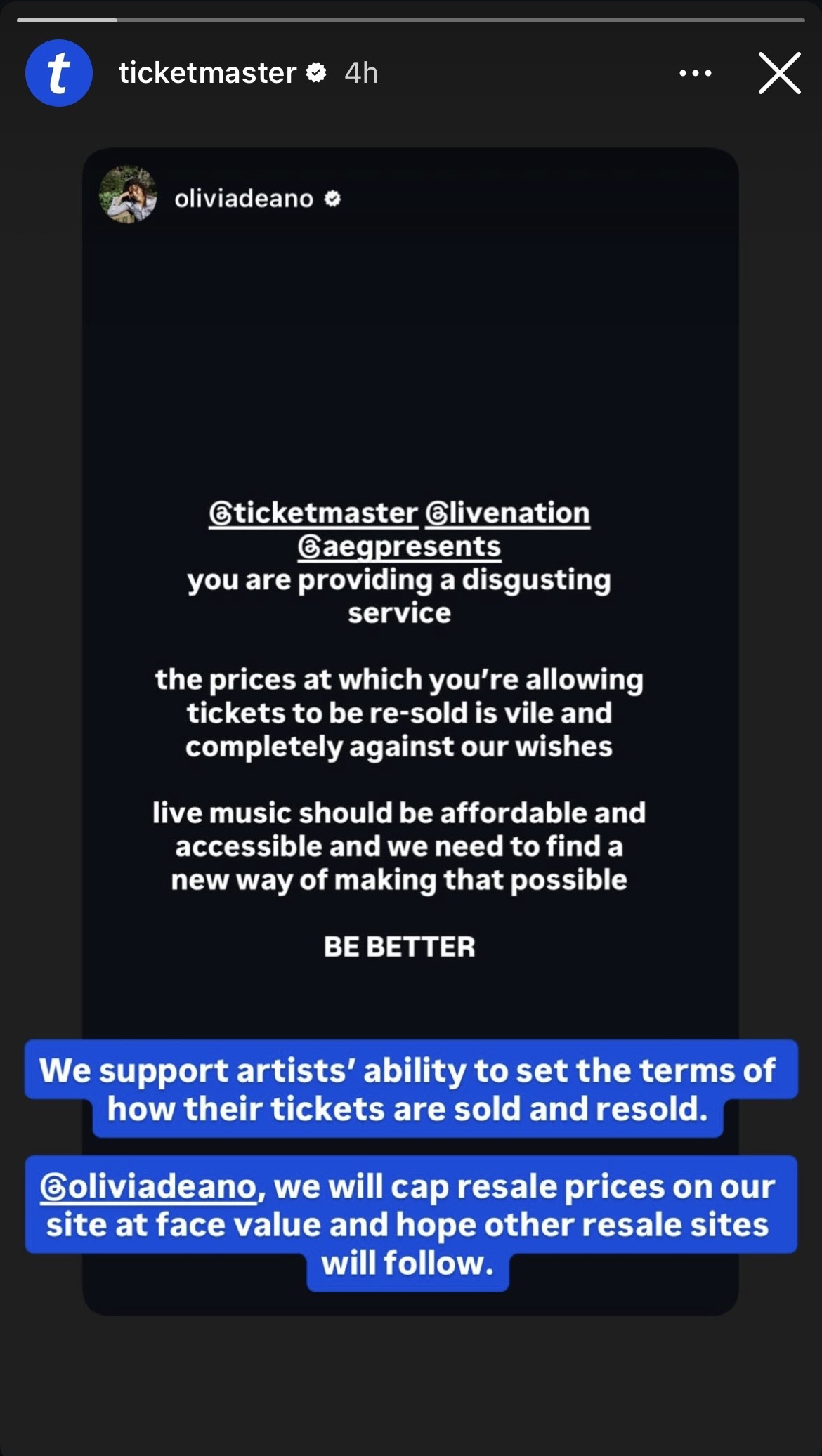Click the blue sticker about supporting artists

[x=411, y=1090]
